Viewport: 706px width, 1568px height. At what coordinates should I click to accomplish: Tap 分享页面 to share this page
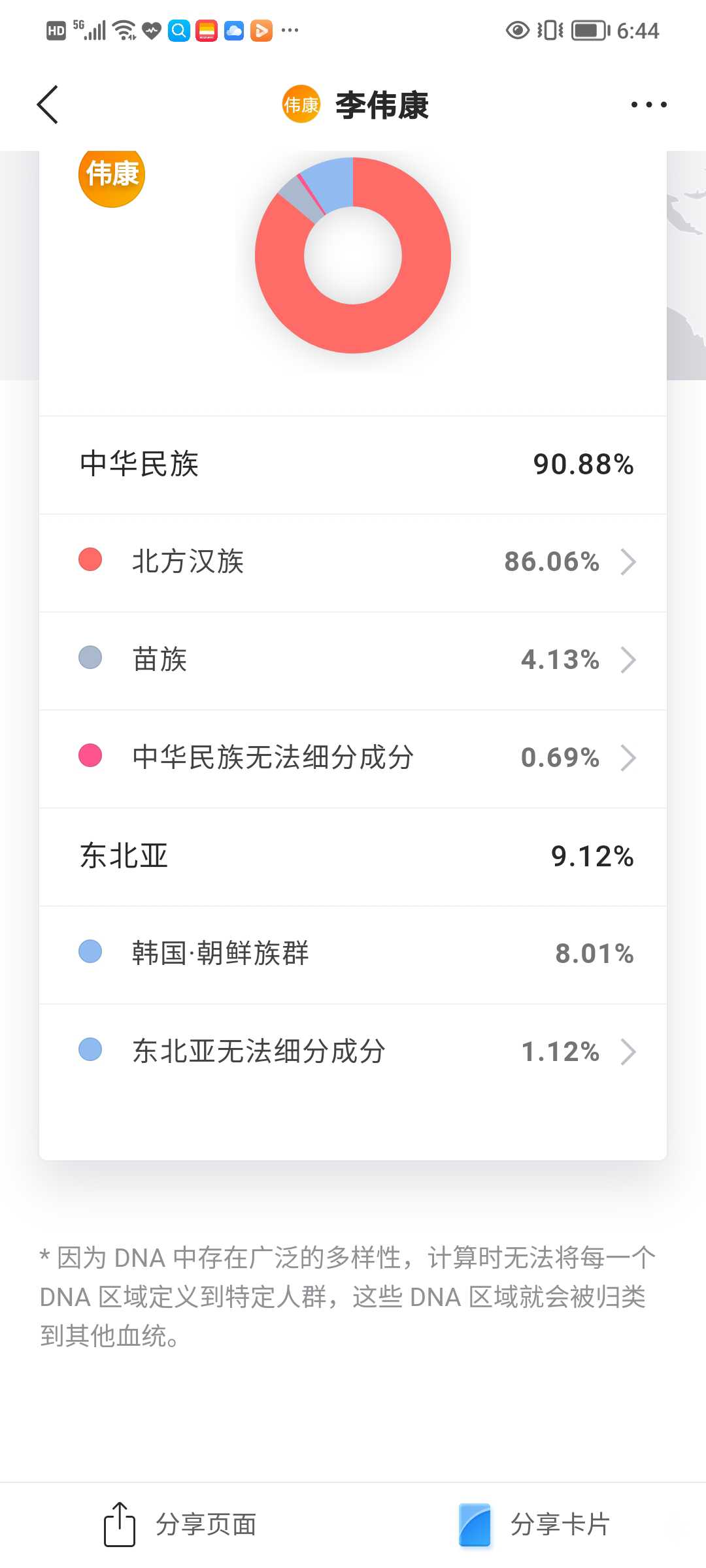[x=180, y=1524]
